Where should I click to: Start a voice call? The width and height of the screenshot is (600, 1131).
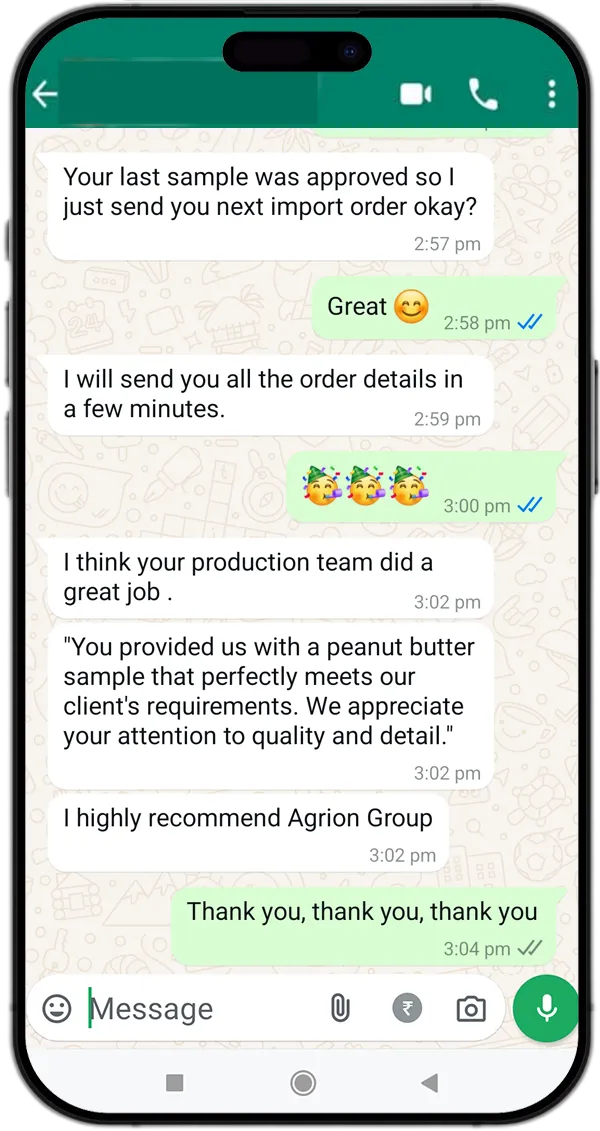coord(483,95)
